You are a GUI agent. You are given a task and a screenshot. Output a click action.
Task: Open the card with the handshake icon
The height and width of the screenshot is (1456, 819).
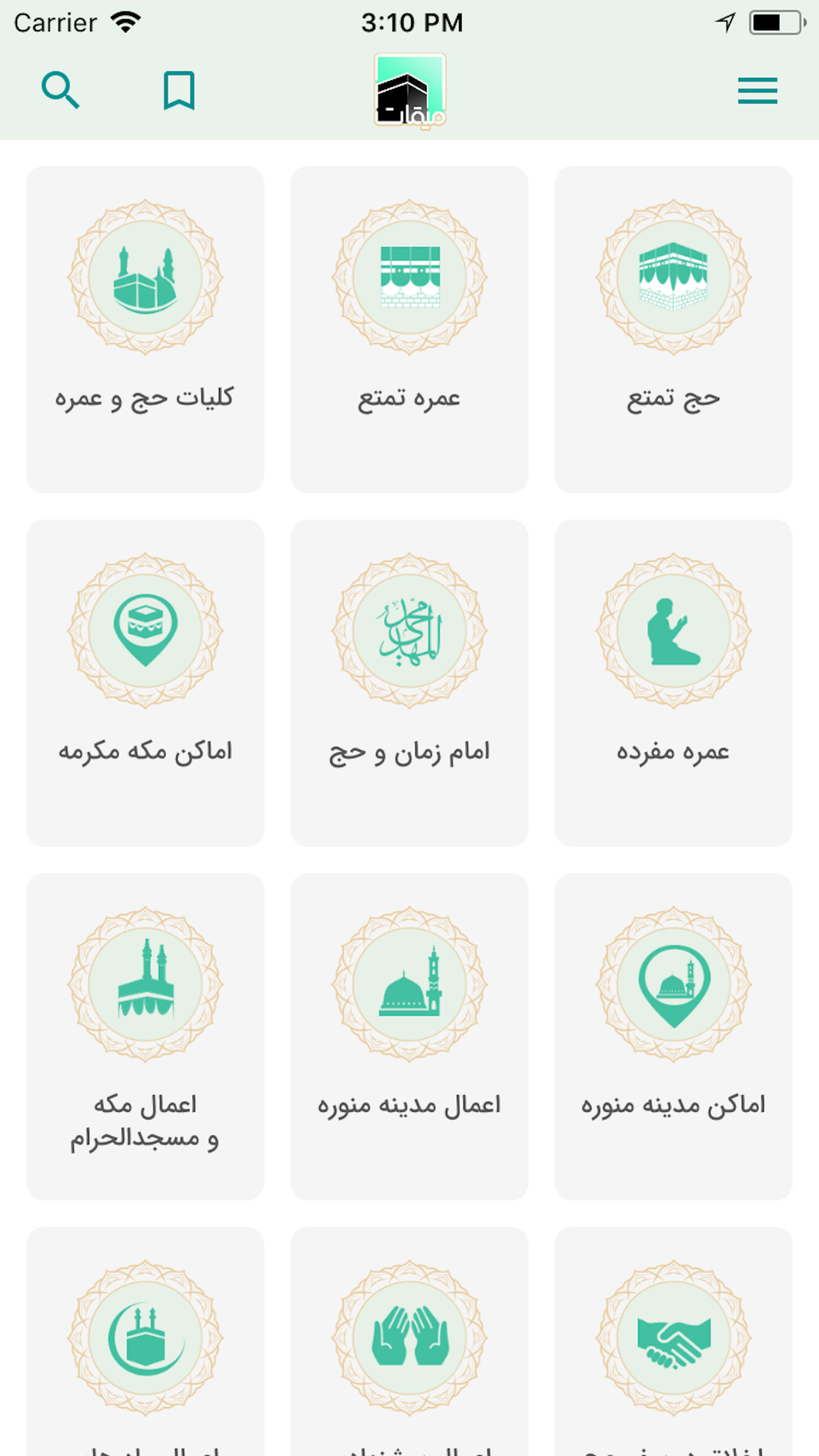(x=673, y=1343)
